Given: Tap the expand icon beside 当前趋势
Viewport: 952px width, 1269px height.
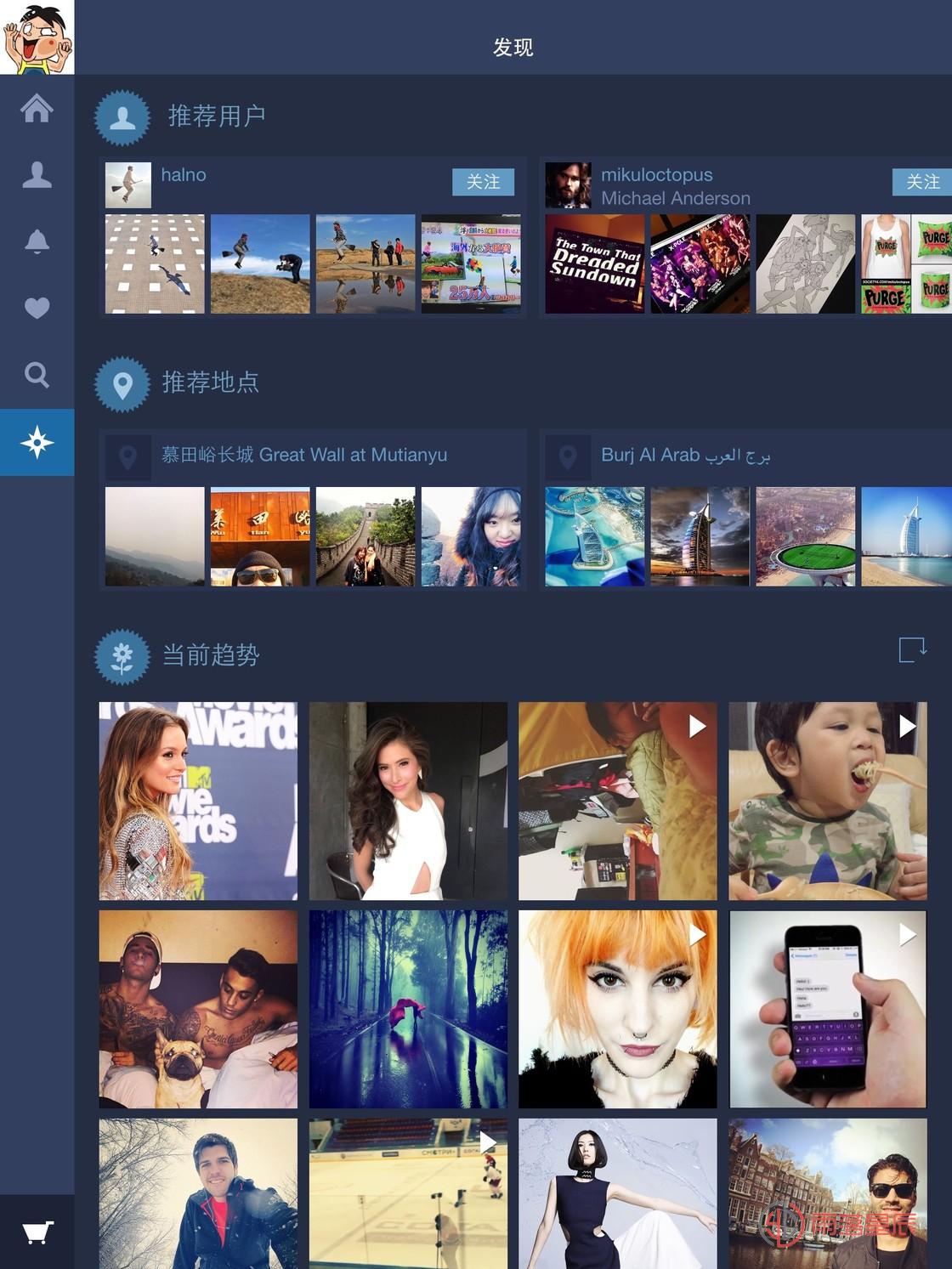Looking at the screenshot, I should 912,650.
